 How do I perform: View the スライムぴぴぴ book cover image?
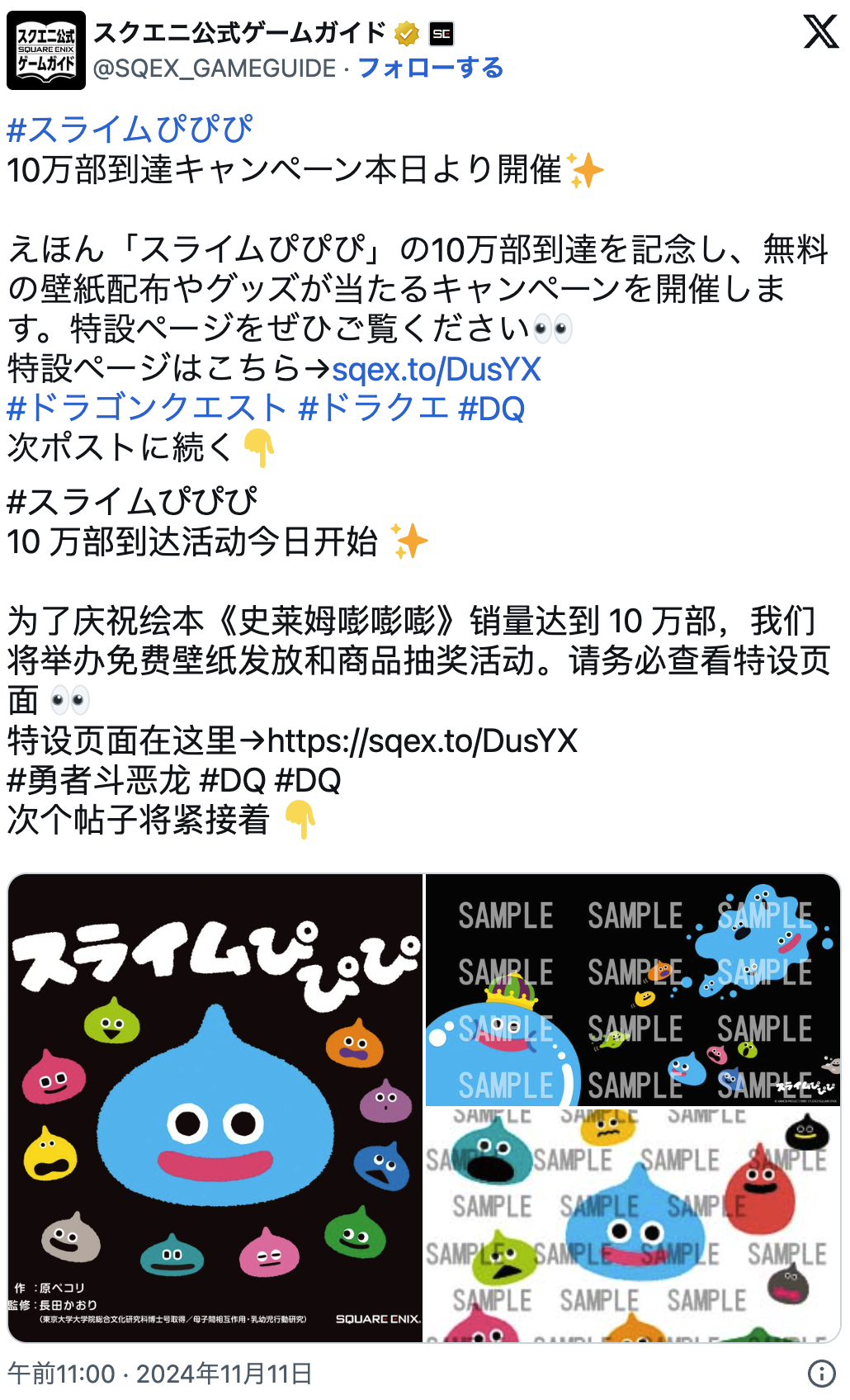tap(215, 1108)
